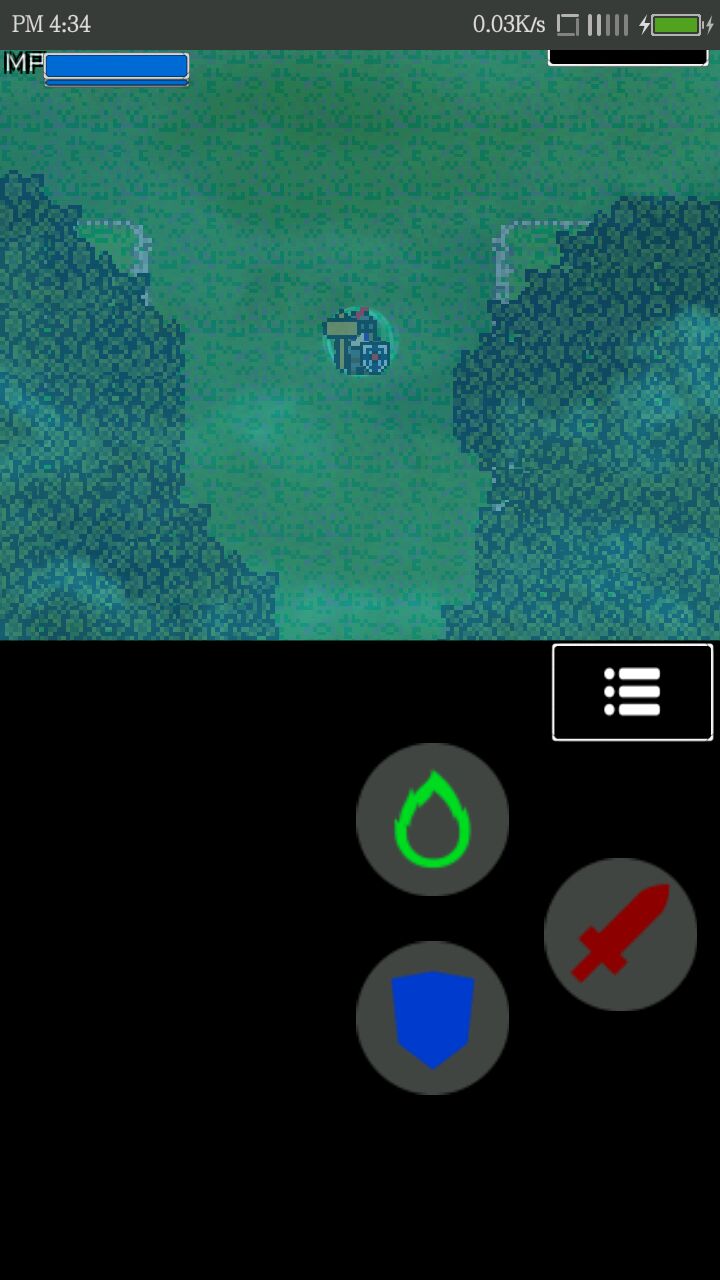Attack with the red sword button
This screenshot has width=720, height=1280.
620,934
